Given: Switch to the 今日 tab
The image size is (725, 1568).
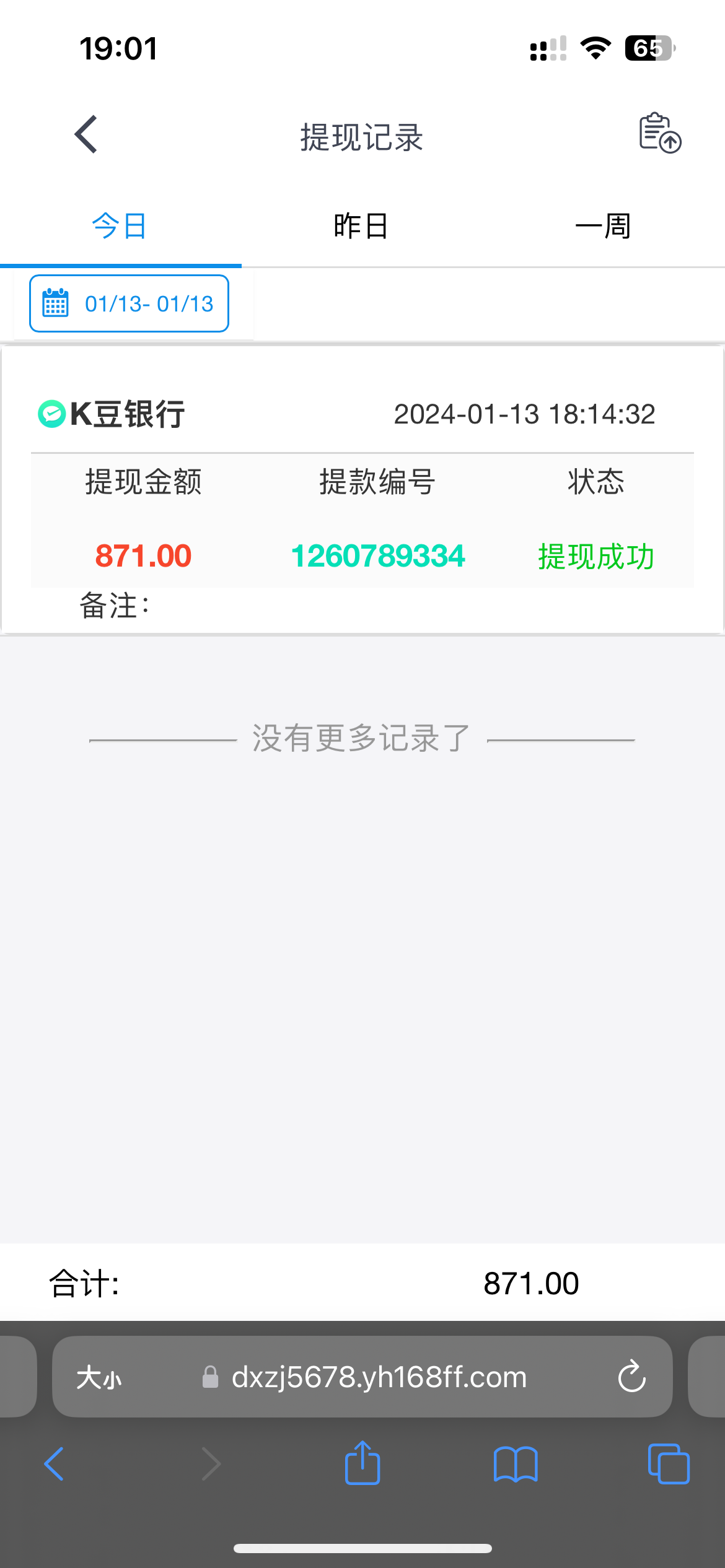Looking at the screenshot, I should point(120,226).
